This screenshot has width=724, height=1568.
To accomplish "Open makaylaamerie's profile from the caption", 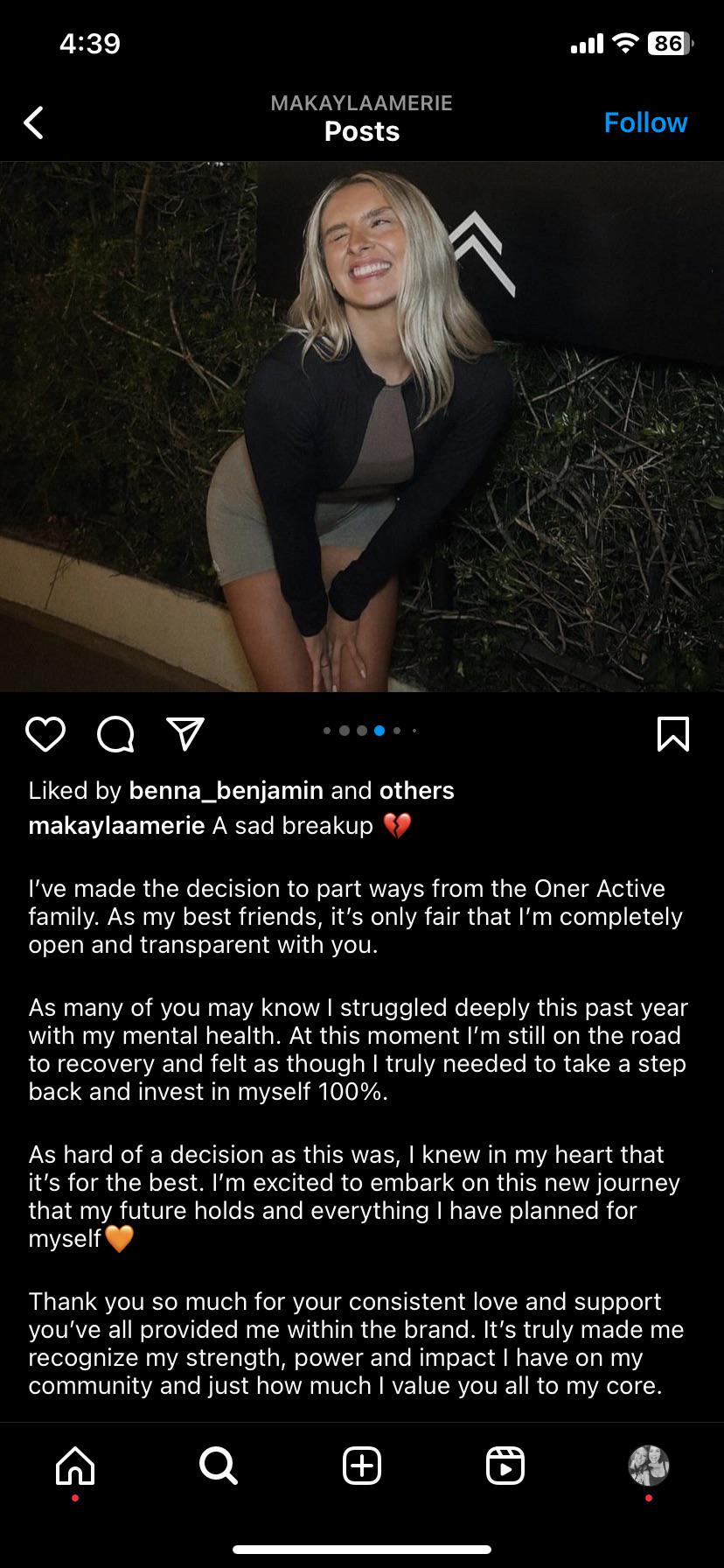I will pyautogui.click(x=116, y=825).
